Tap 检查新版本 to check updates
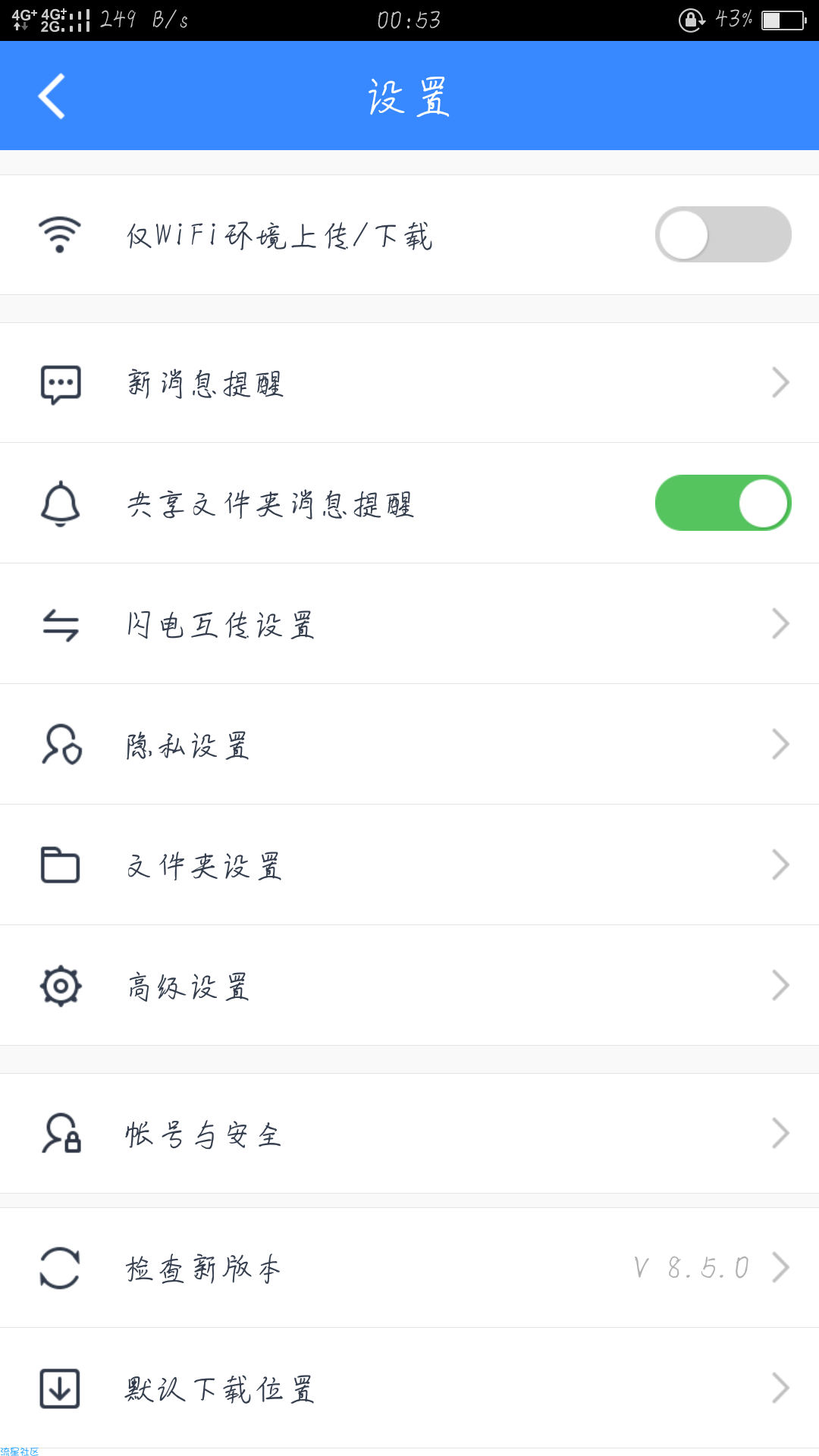The image size is (819, 1456). 409,1268
